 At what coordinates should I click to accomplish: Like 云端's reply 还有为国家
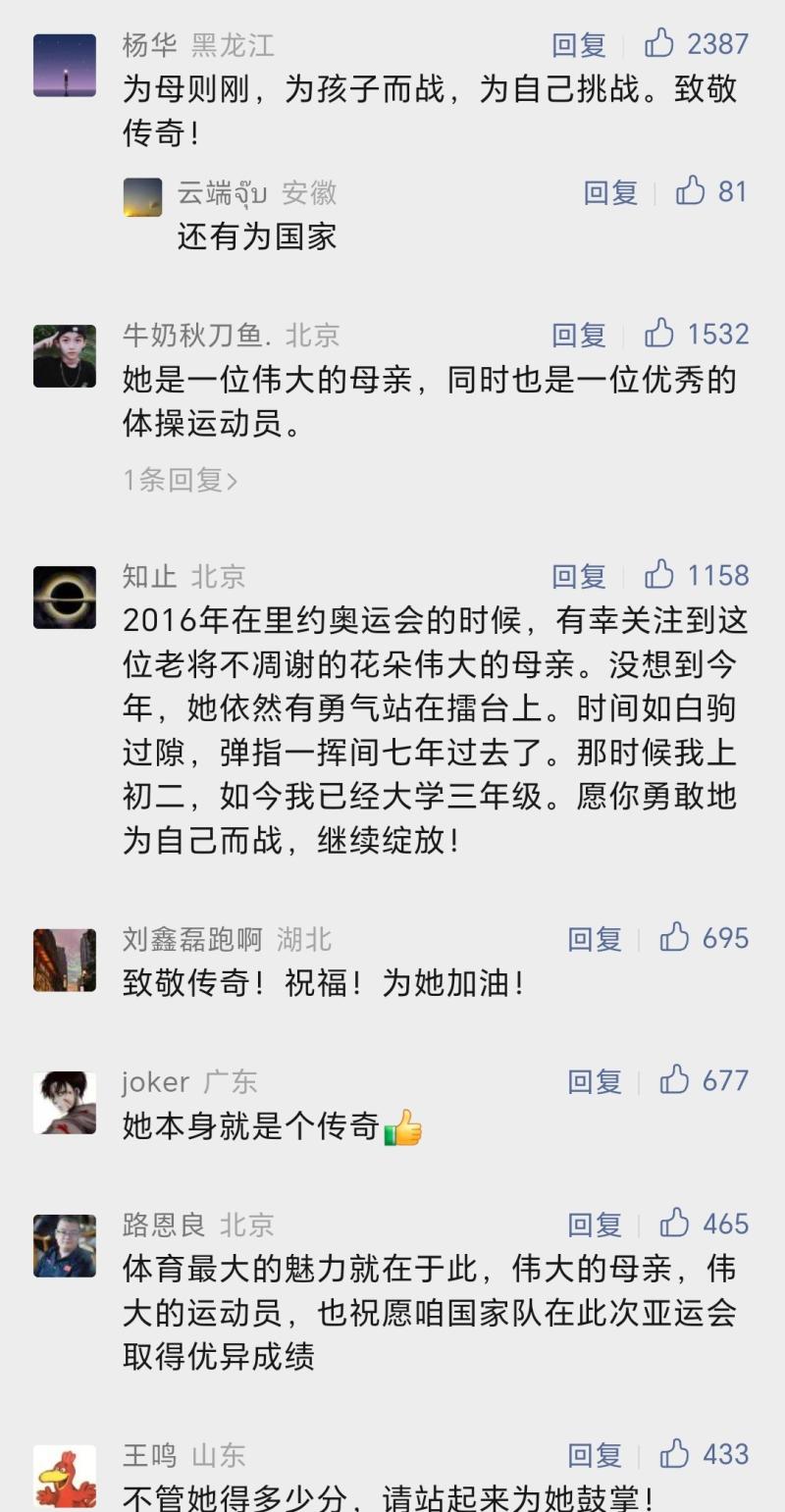(691, 191)
